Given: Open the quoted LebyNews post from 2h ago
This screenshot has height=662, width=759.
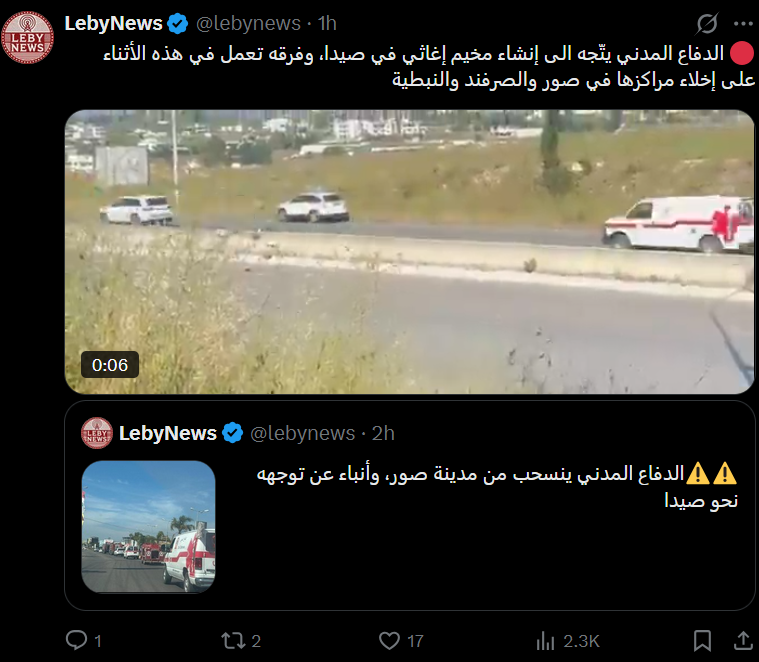Looking at the screenshot, I should (x=410, y=505).
